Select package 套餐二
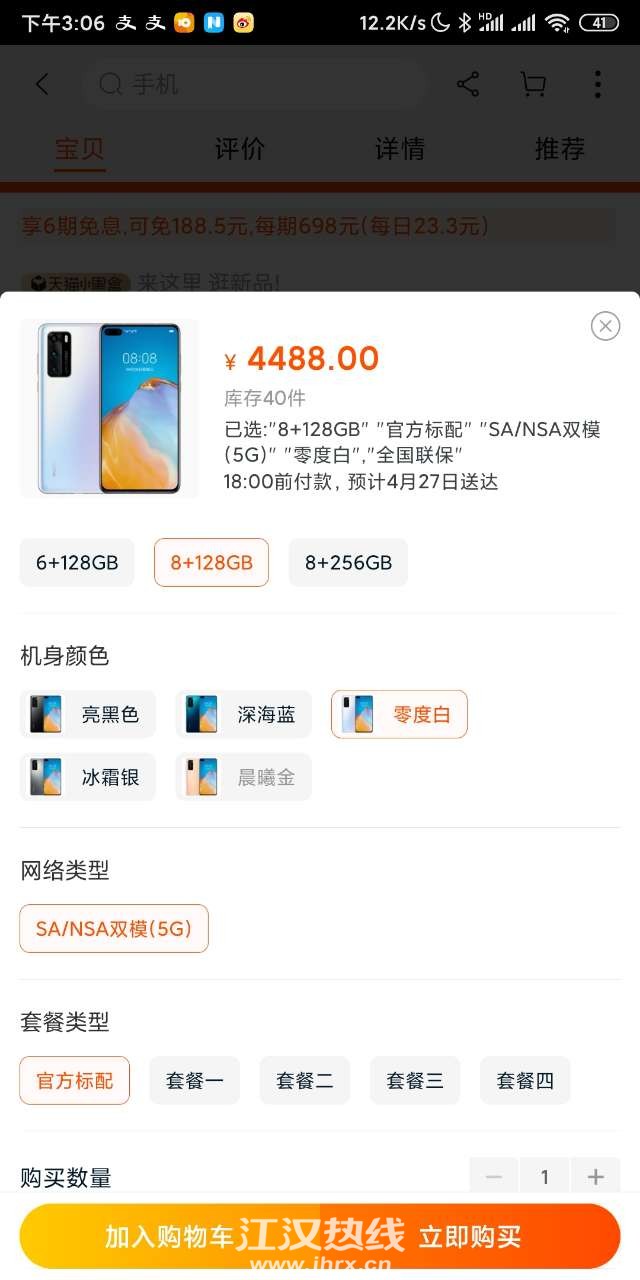This screenshot has height=1280, width=640. [305, 1080]
